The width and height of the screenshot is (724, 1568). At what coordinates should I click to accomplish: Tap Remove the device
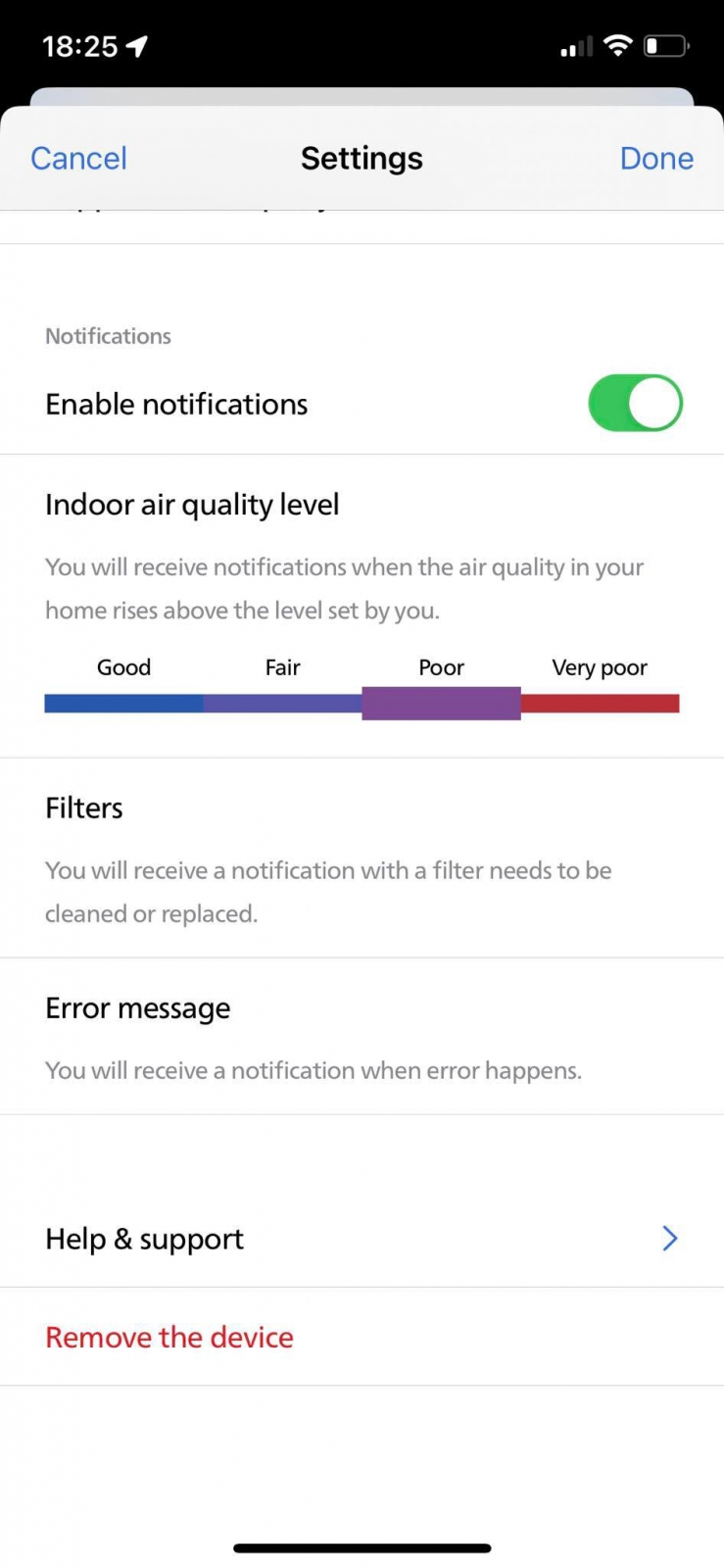click(x=169, y=1337)
